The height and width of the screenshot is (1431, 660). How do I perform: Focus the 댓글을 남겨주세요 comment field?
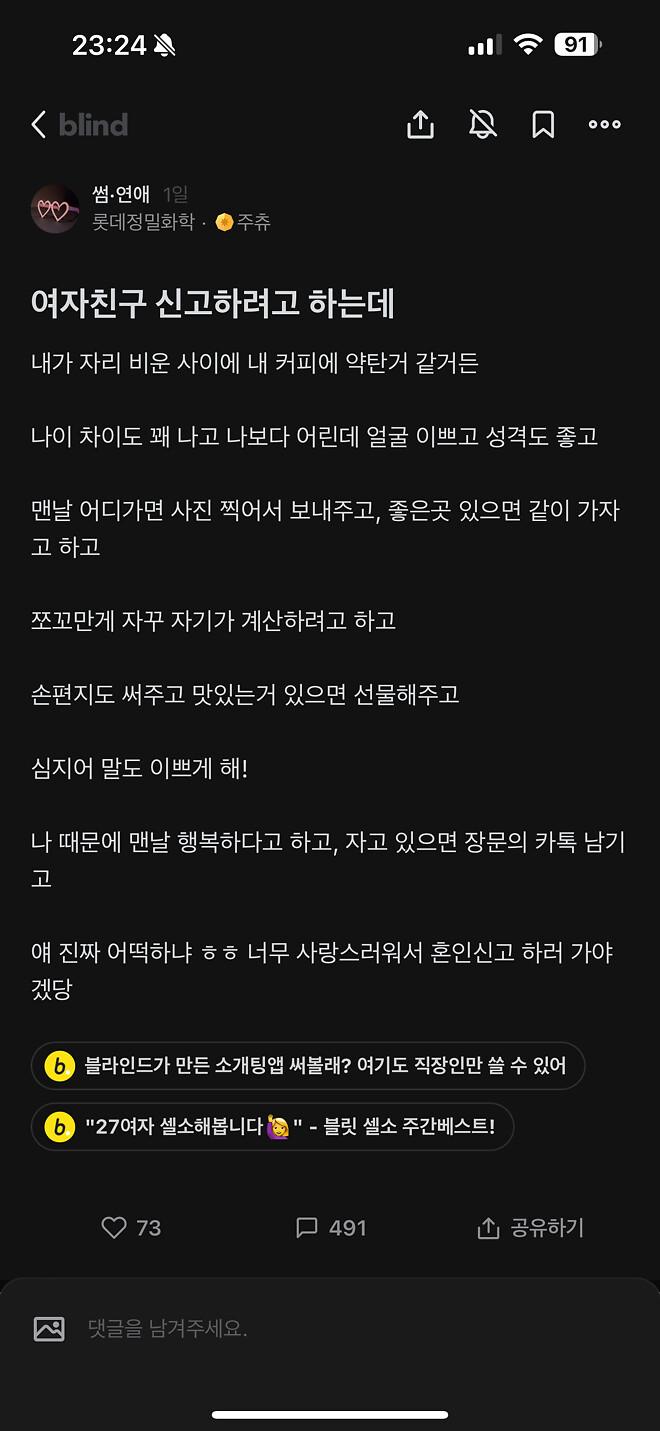tap(350, 1328)
